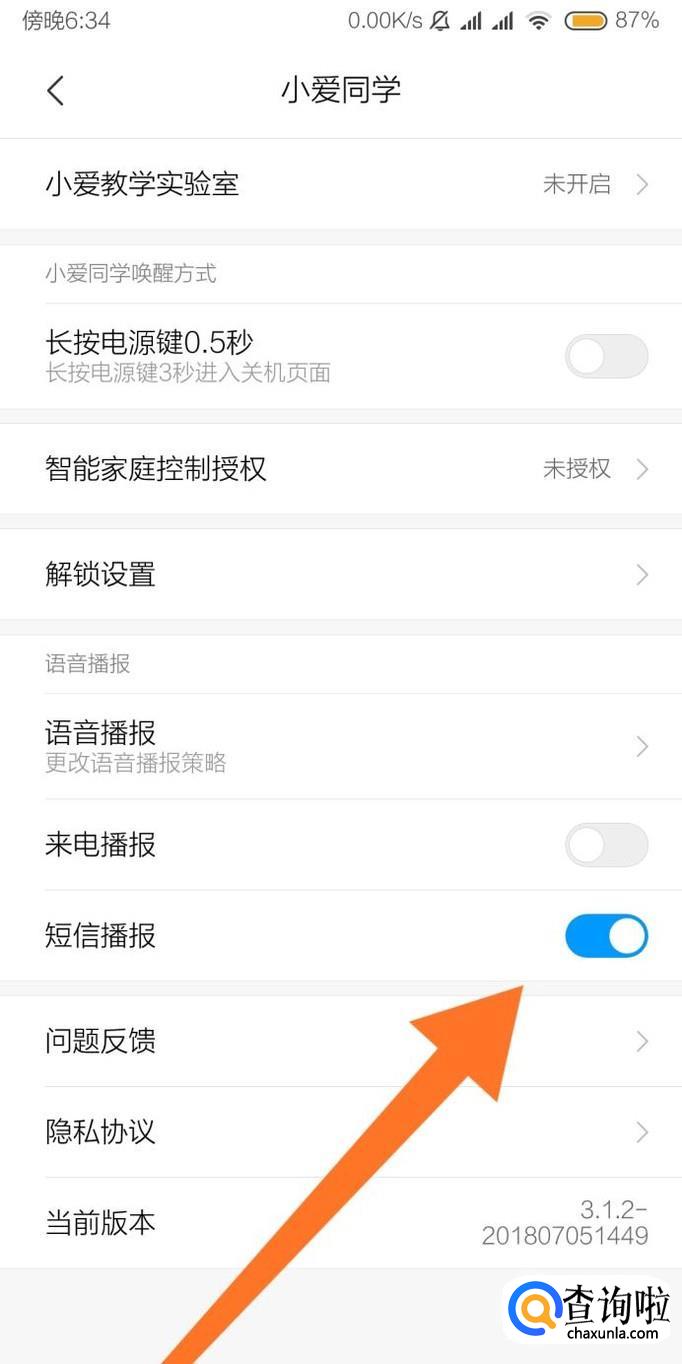Image resolution: width=682 pixels, height=1364 pixels.
Task: Turn on 来电播报 switch
Action: [606, 845]
